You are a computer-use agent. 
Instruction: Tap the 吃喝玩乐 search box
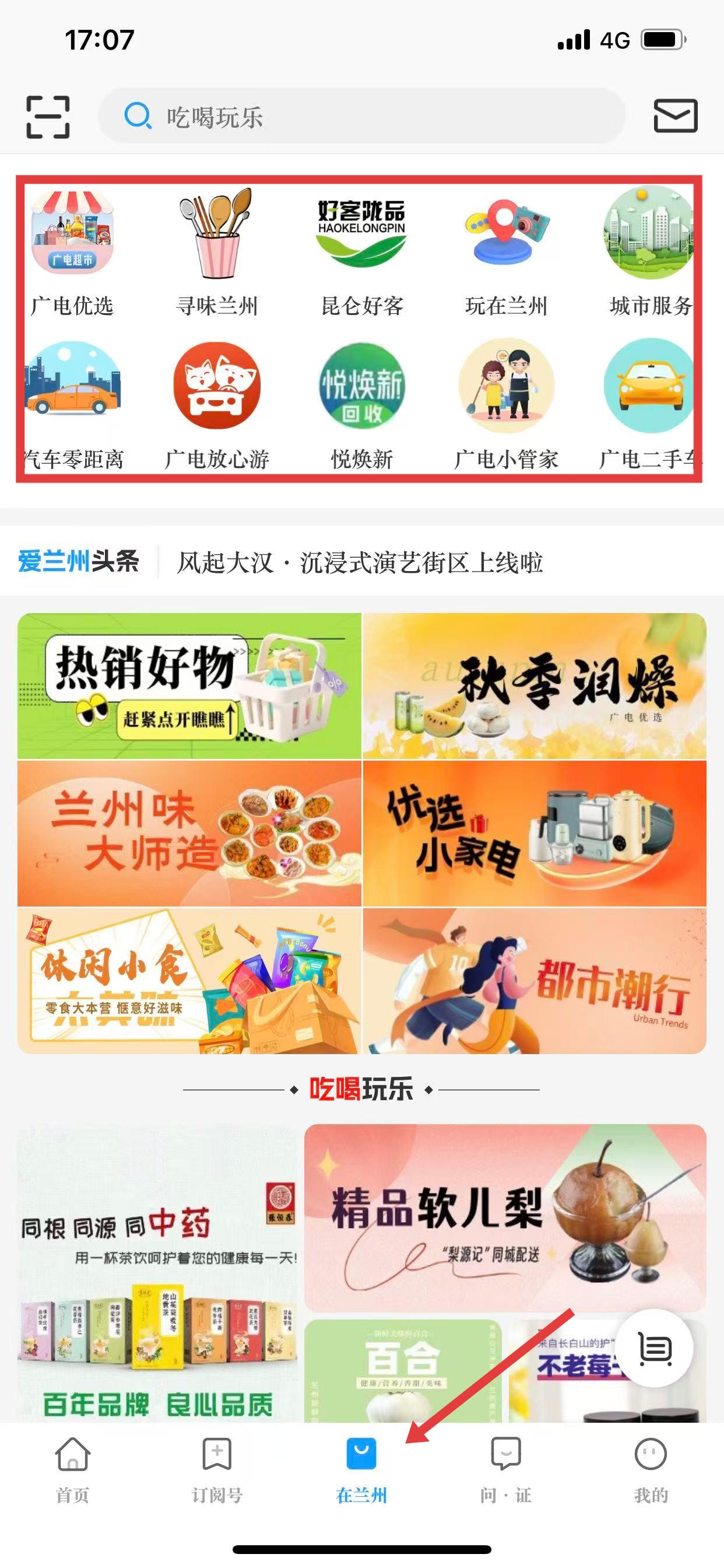click(362, 116)
